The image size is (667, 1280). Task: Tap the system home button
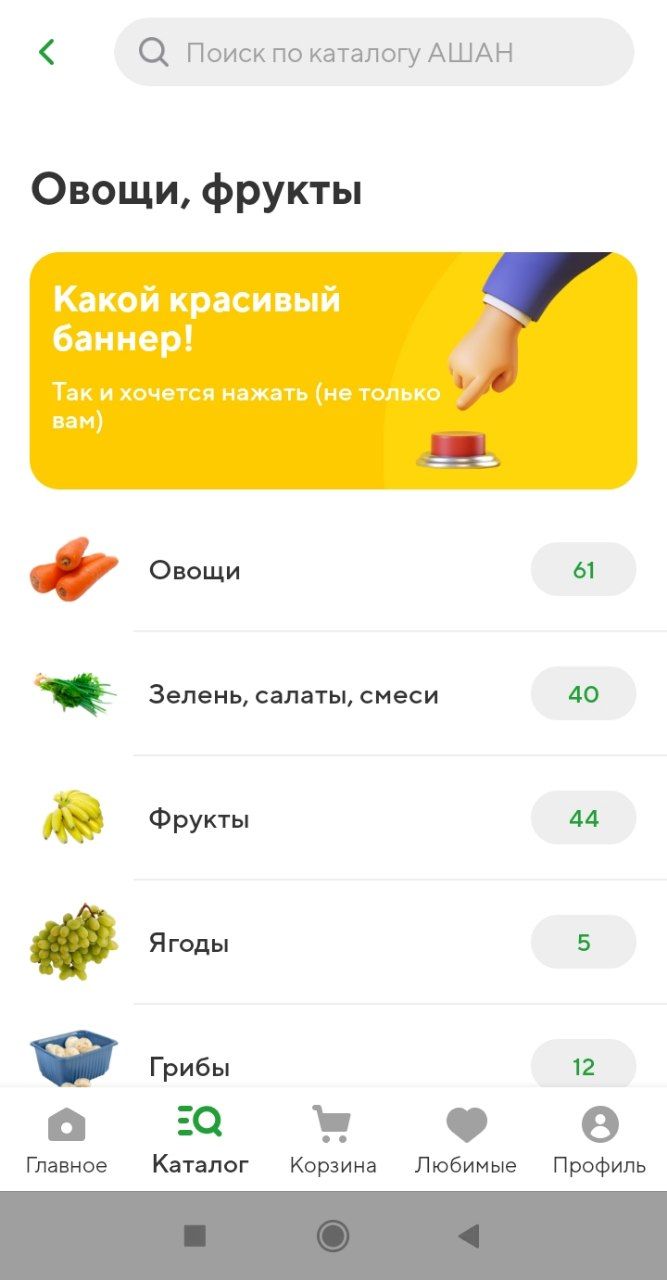pyautogui.click(x=333, y=1236)
